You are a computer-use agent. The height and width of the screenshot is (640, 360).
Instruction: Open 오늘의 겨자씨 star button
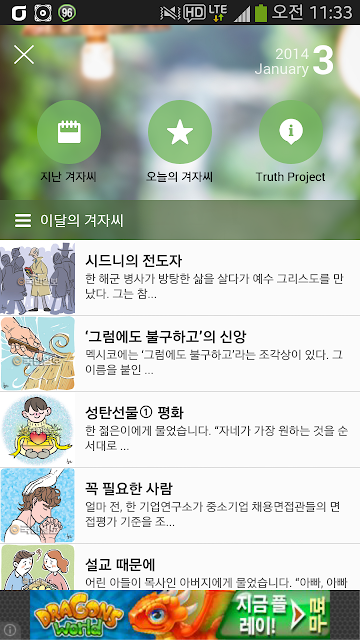pos(180,132)
